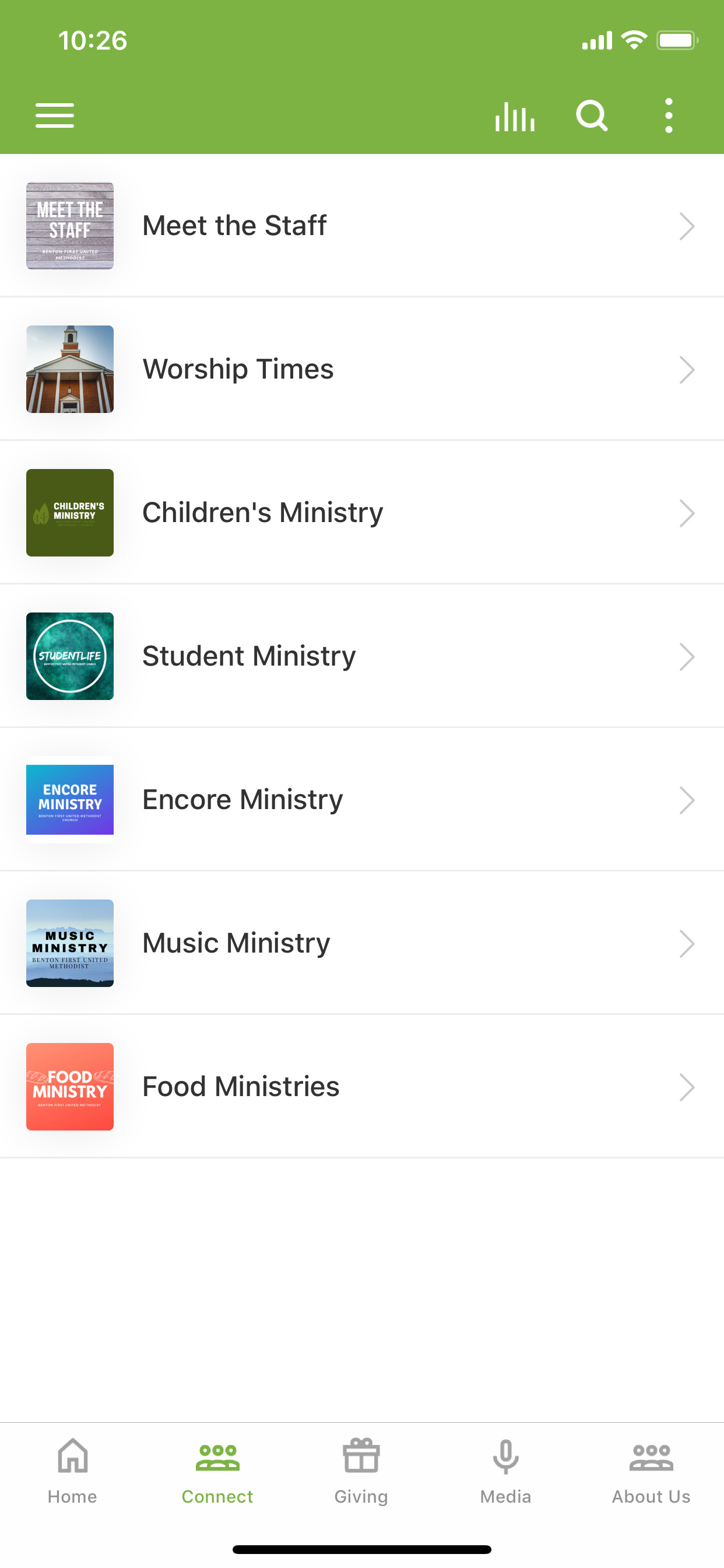Open the three-dot overflow menu

click(x=669, y=116)
